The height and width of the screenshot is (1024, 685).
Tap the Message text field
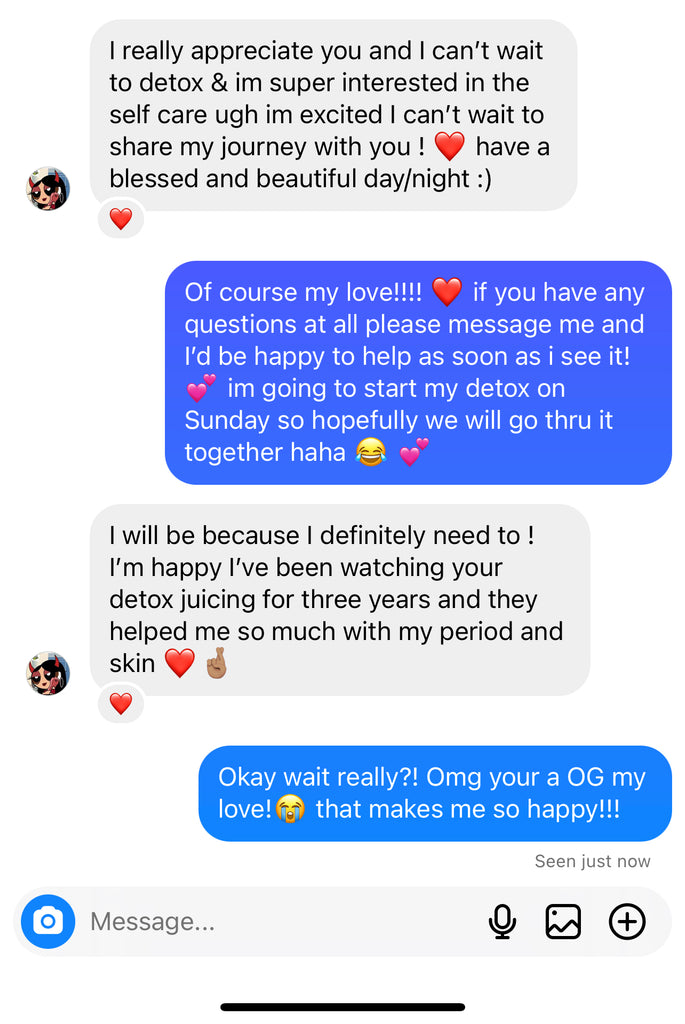point(270,921)
